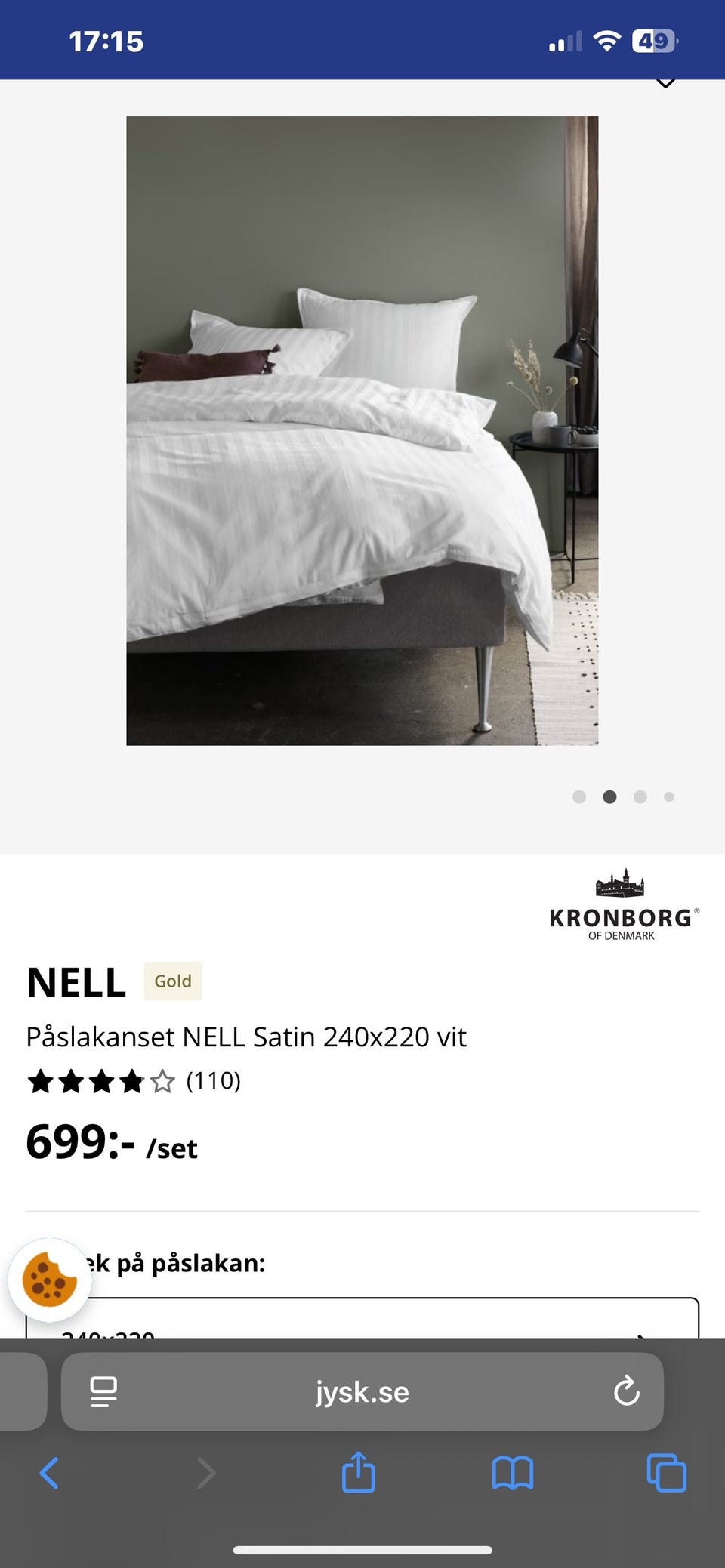Open the NELL bedding product photo
The height and width of the screenshot is (1568, 725).
tap(362, 430)
